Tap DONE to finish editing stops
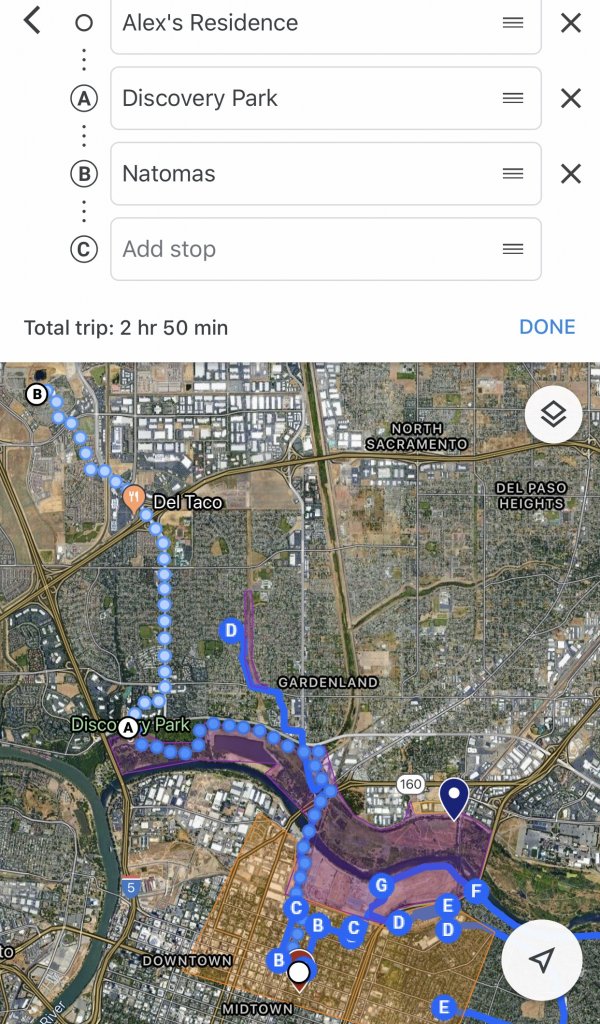 [547, 327]
